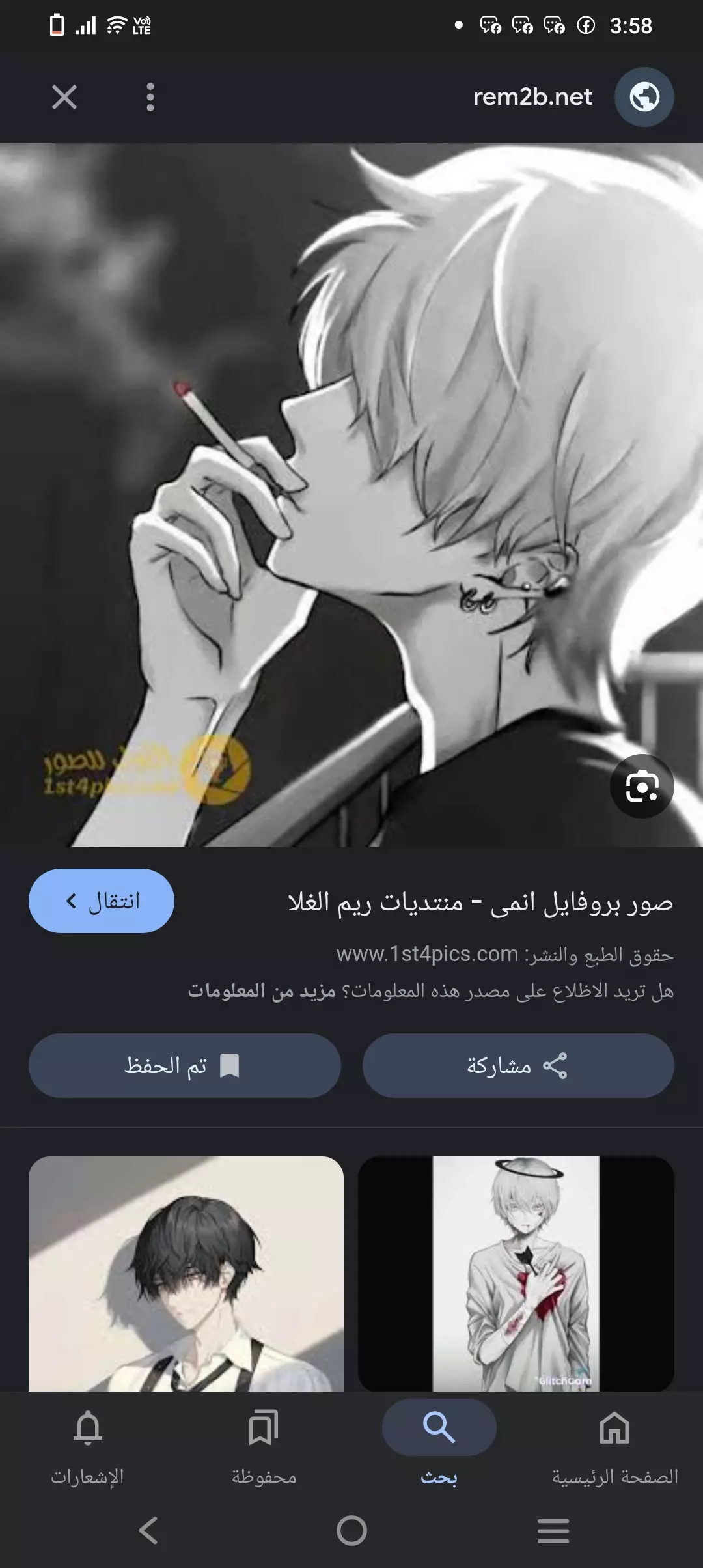Viewport: 703px width, 1568px height.
Task: Search this image with the lens icon
Action: point(642,787)
